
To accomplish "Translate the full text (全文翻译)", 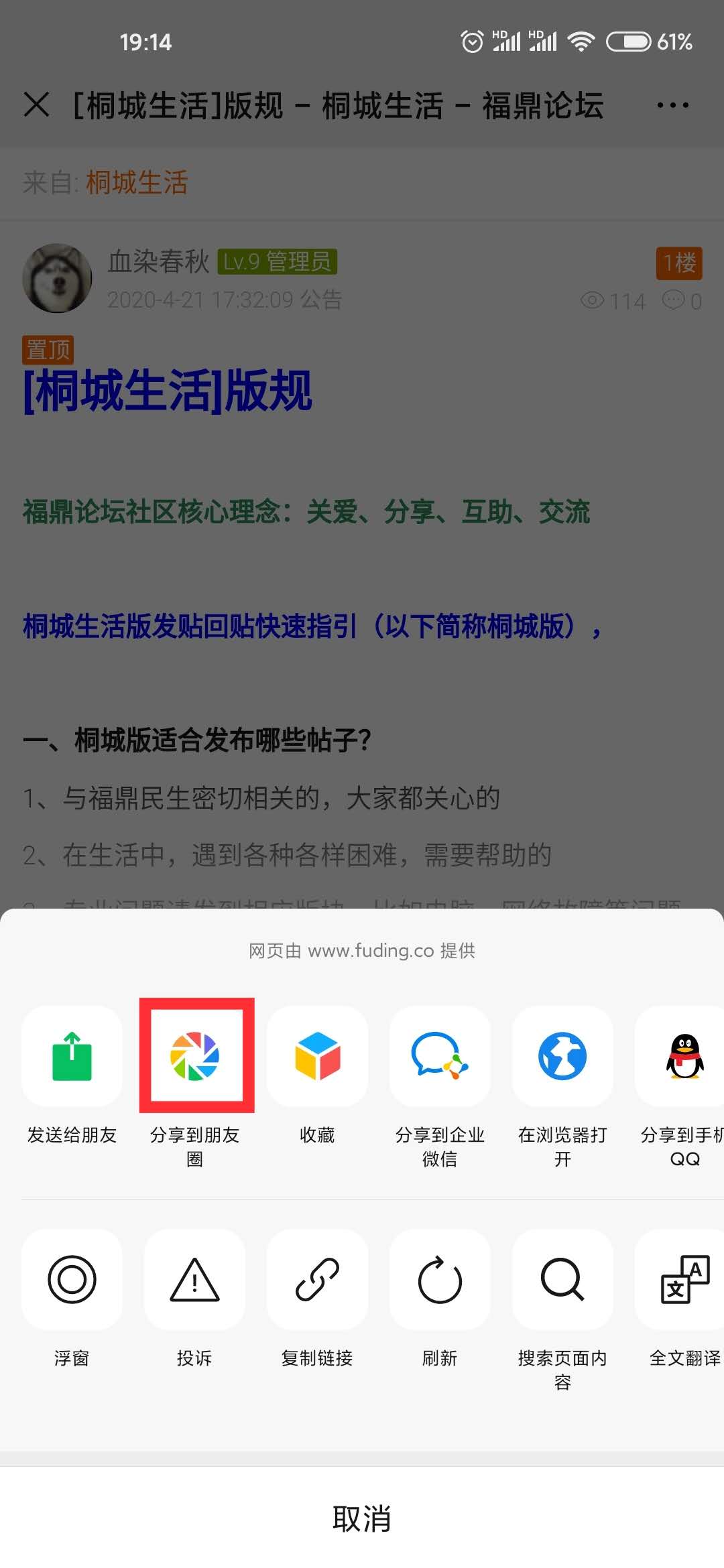I will coord(684,1280).
